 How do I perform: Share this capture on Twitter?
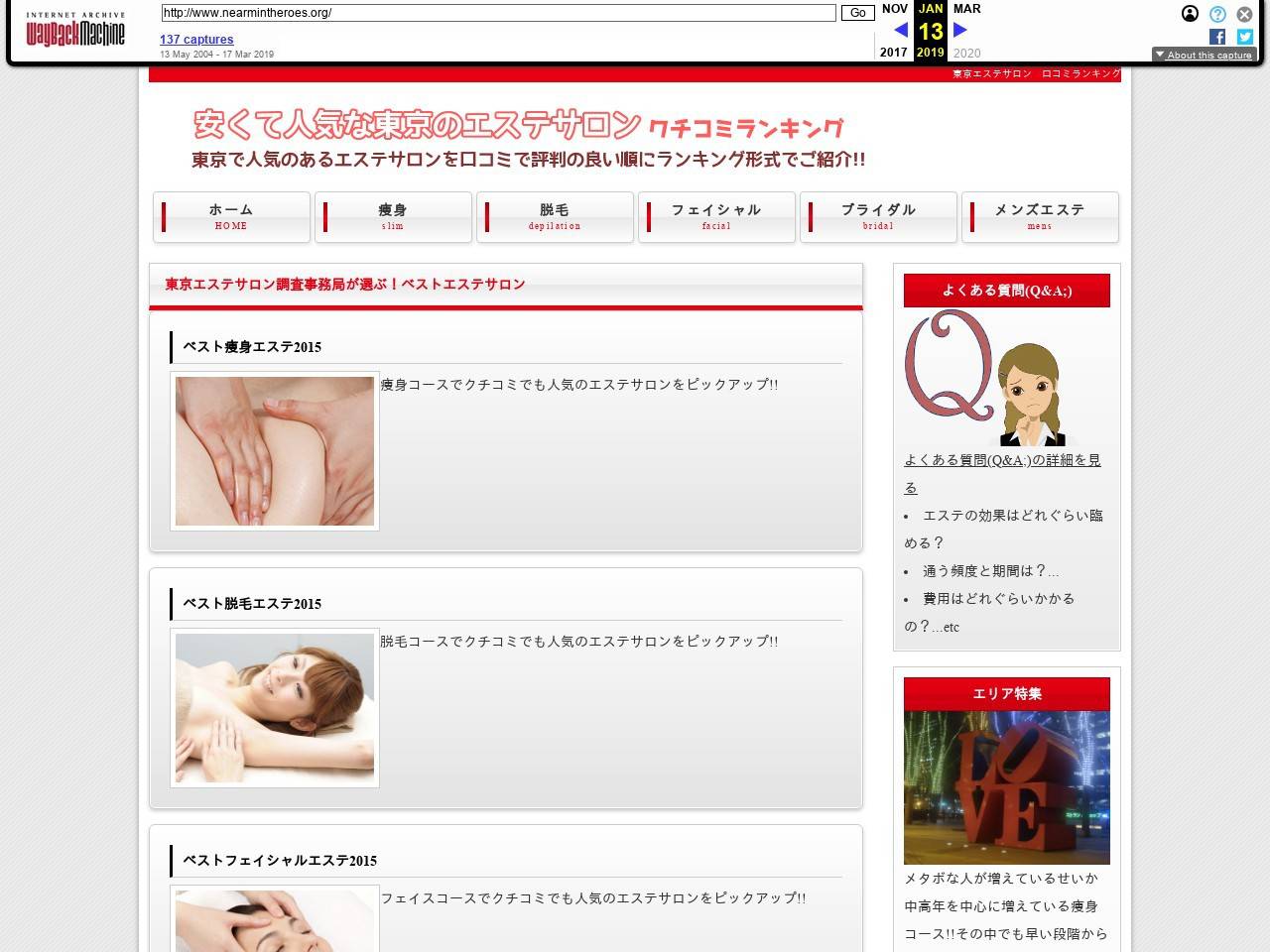pyautogui.click(x=1244, y=37)
